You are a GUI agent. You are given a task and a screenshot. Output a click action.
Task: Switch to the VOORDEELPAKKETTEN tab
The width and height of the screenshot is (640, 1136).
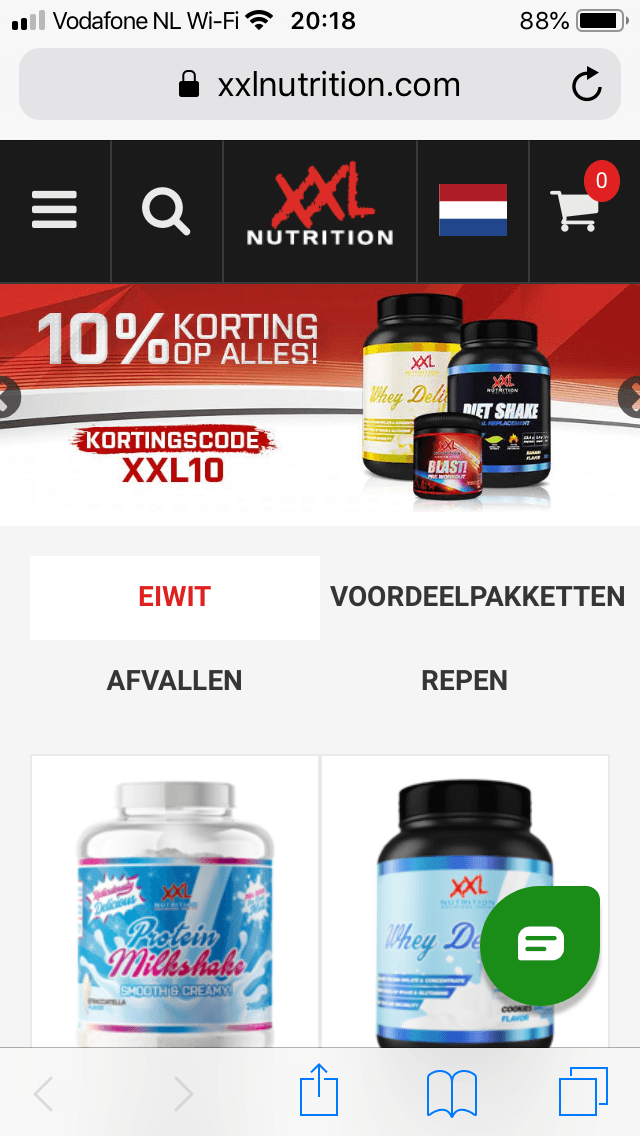[x=478, y=597]
